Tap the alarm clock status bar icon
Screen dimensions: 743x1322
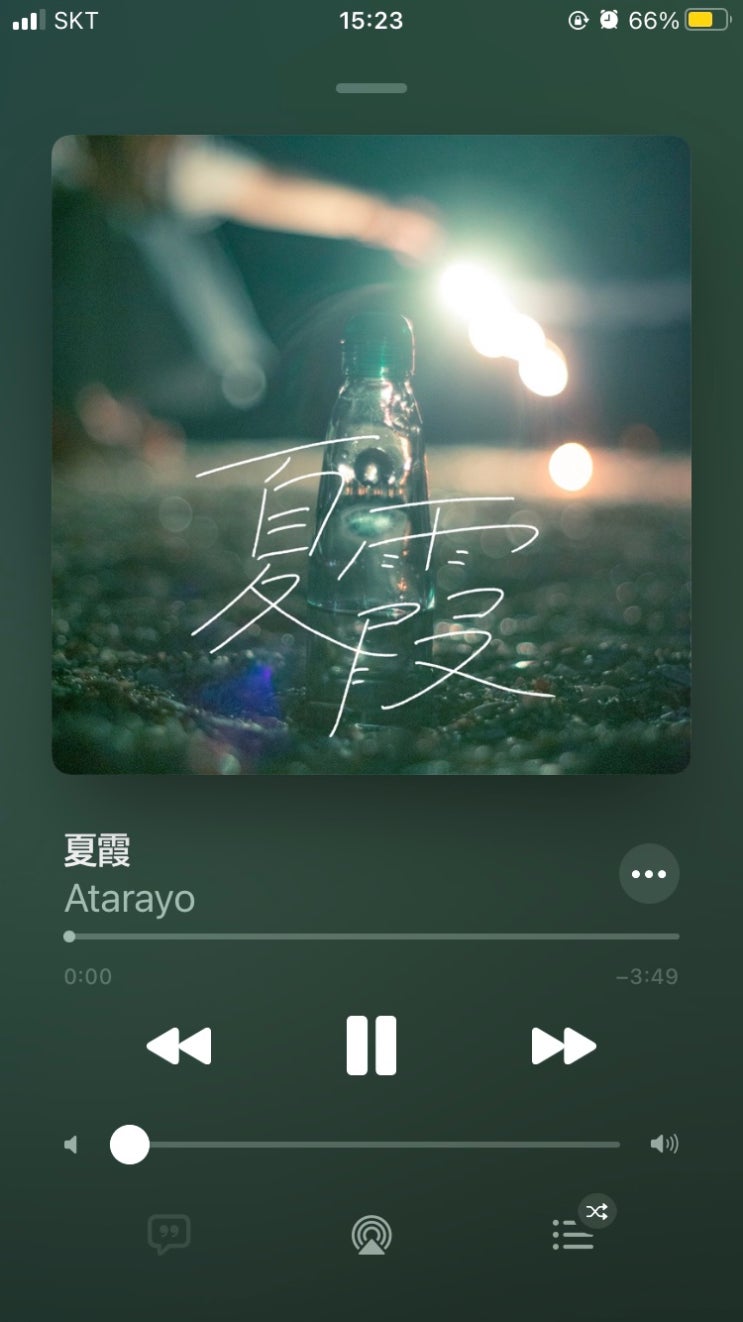coord(607,20)
